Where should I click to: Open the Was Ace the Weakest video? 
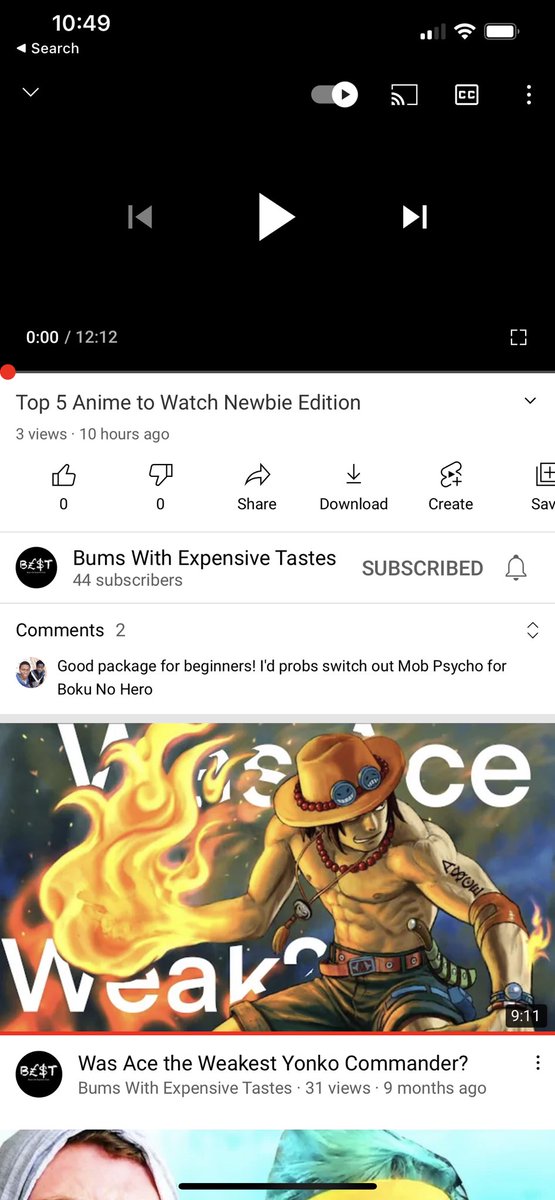click(277, 877)
